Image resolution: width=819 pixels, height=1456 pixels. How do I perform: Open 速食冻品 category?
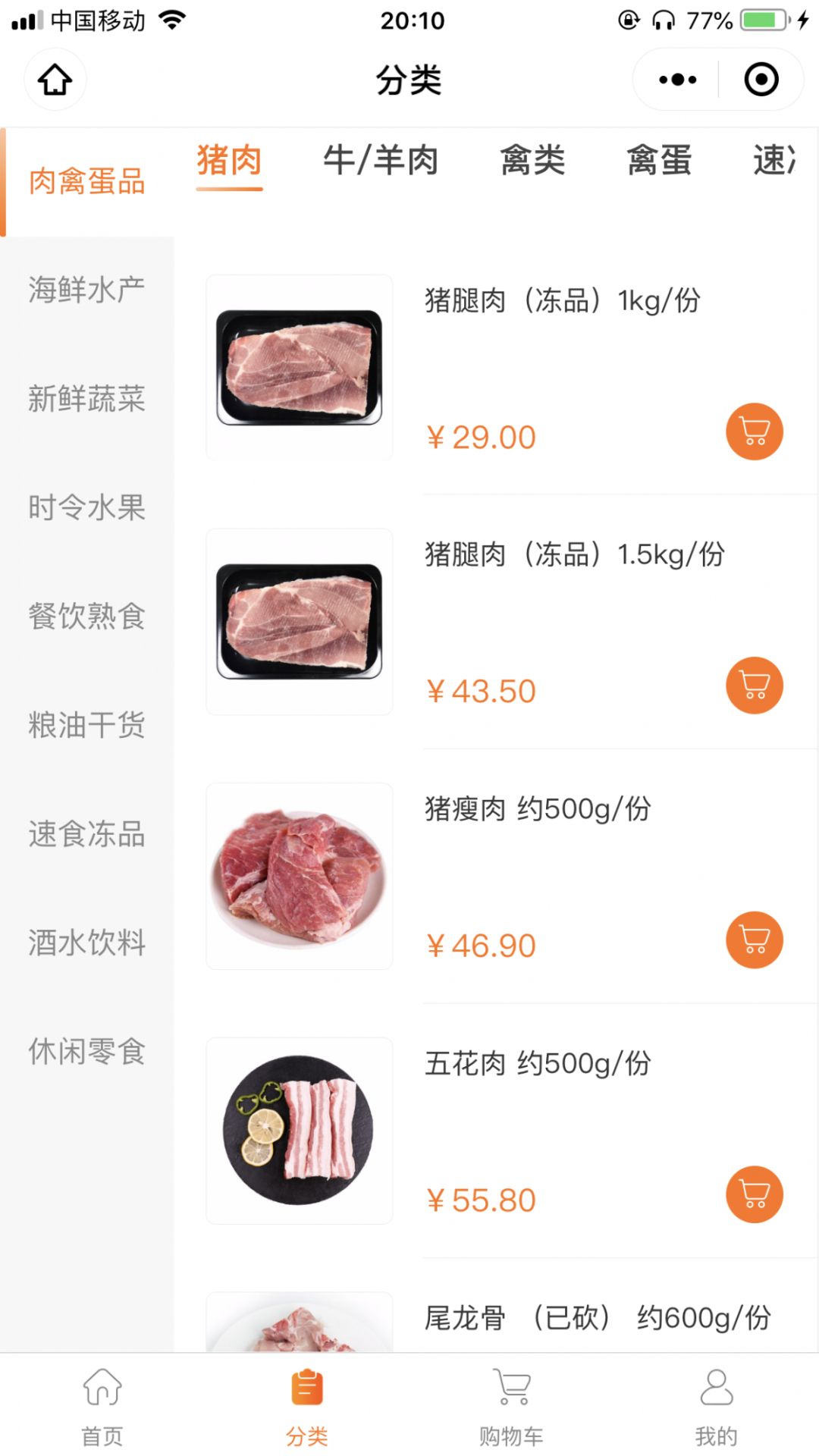coord(86,833)
